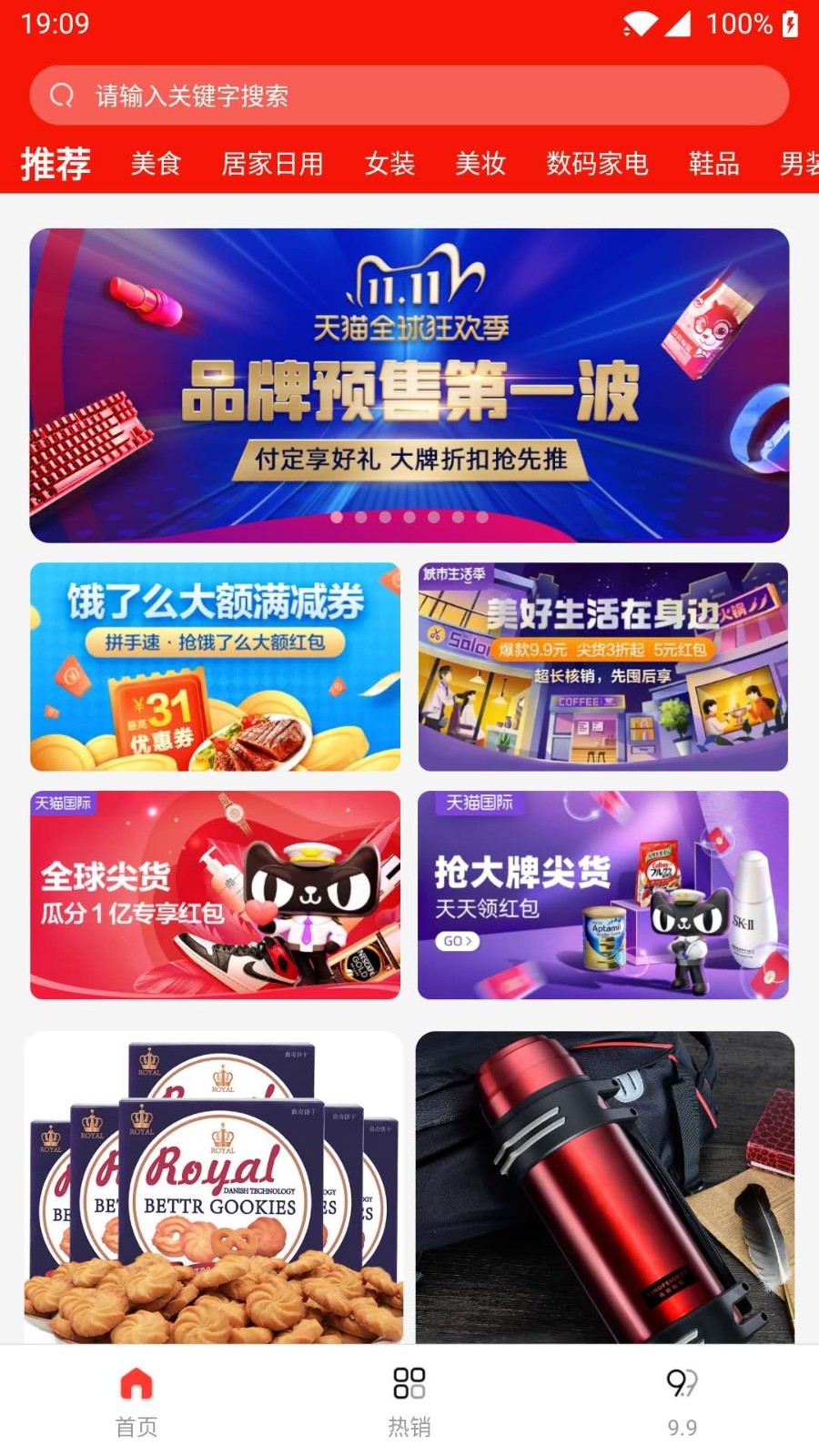Select the 鞋品 category tab
Viewport: 819px width, 1456px height.
tap(713, 164)
